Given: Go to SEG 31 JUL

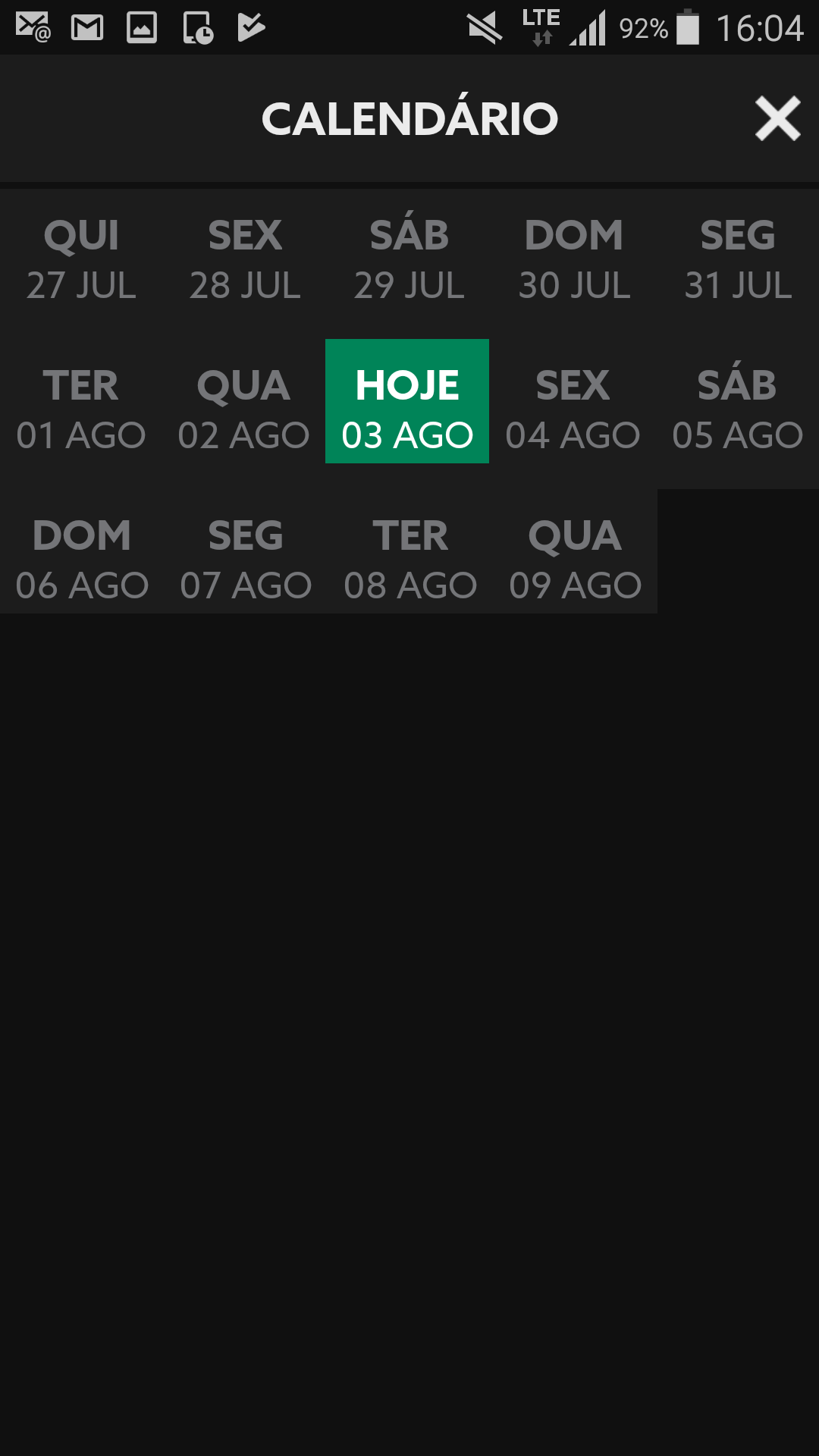Looking at the screenshot, I should point(738,259).
